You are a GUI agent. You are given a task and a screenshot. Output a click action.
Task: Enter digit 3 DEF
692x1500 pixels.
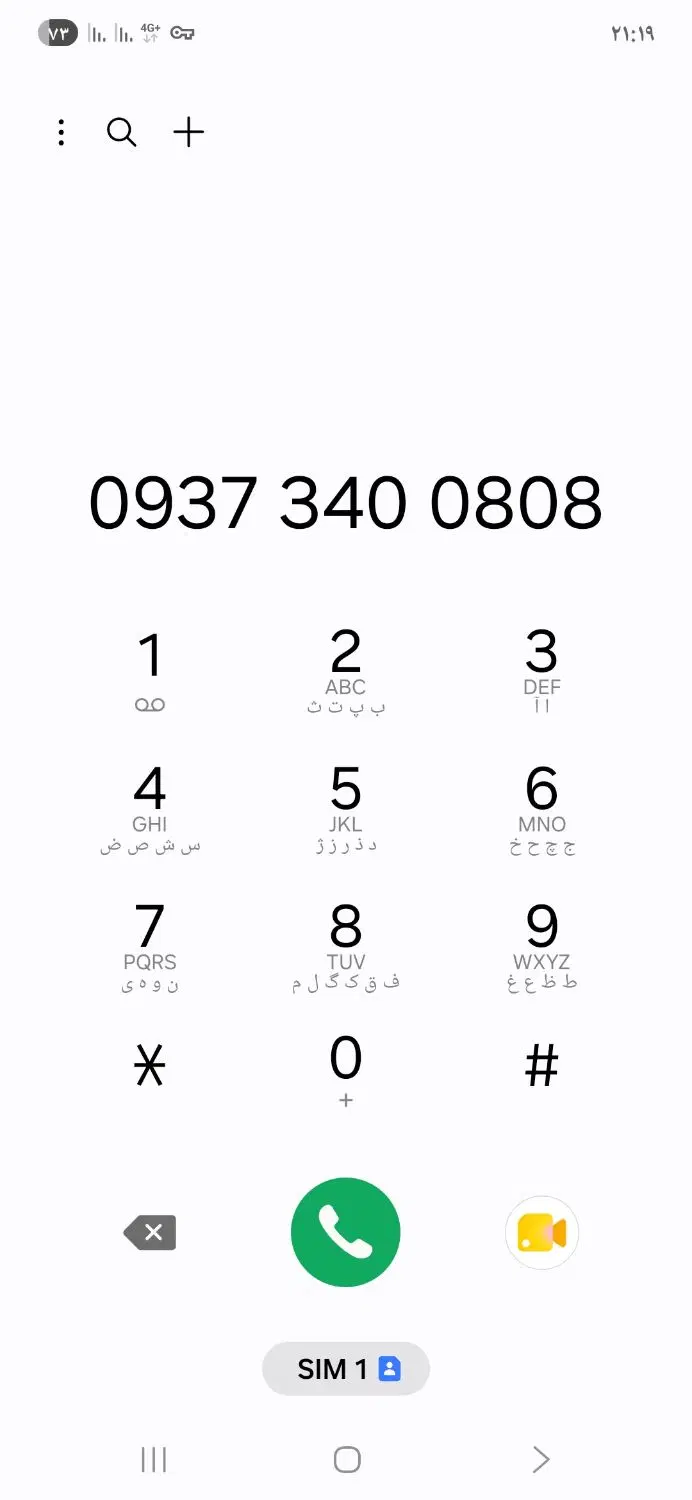click(x=541, y=672)
